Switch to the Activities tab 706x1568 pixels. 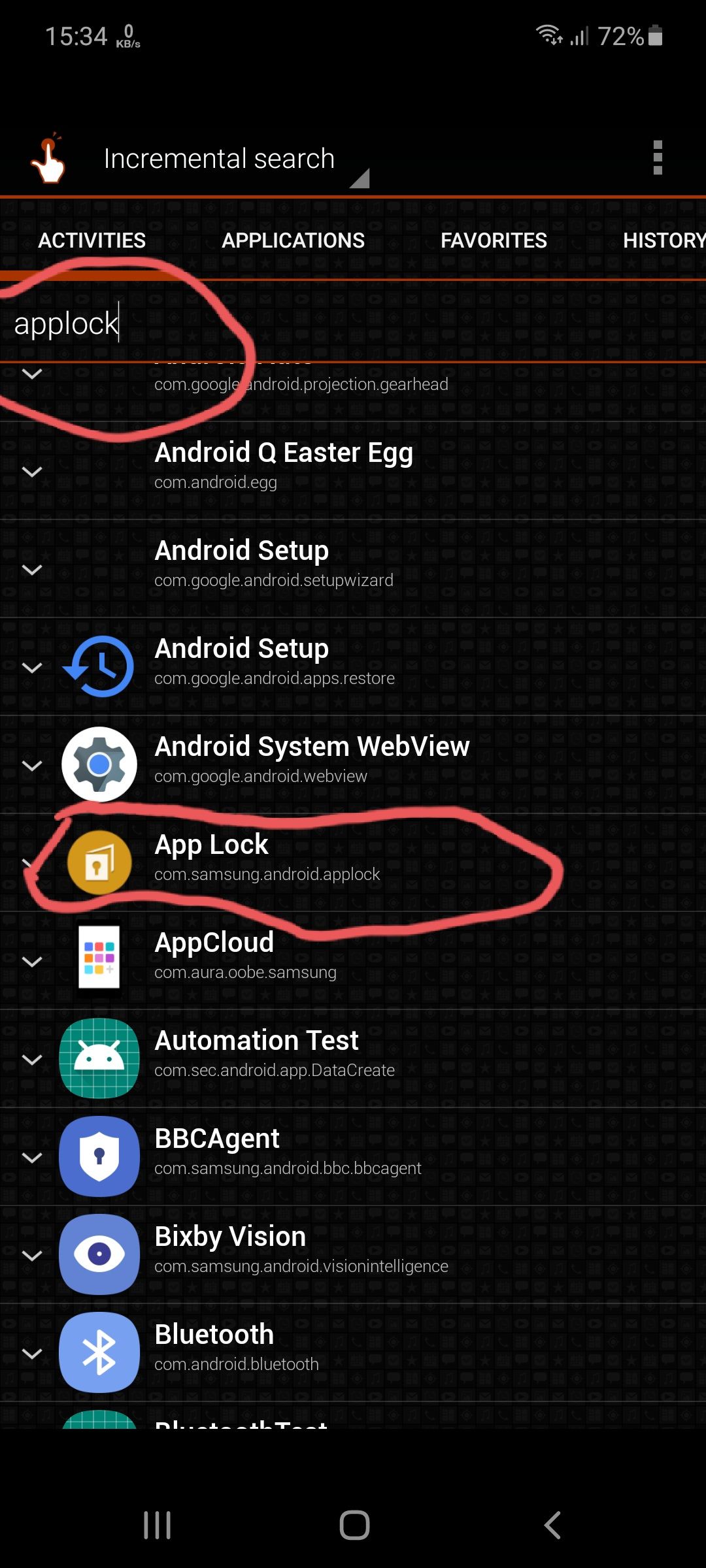point(92,240)
